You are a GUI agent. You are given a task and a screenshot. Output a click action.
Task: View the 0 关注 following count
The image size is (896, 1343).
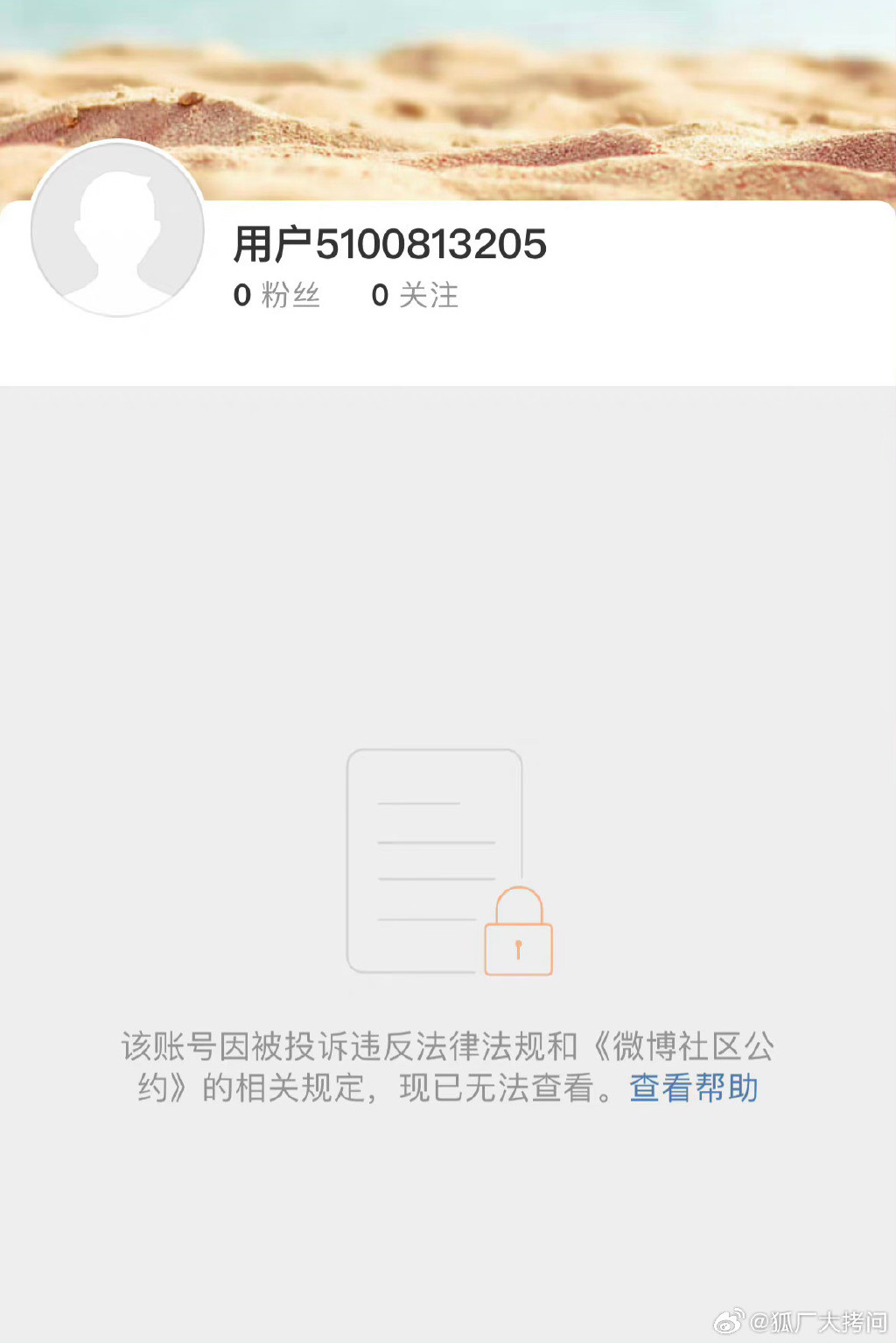click(415, 296)
